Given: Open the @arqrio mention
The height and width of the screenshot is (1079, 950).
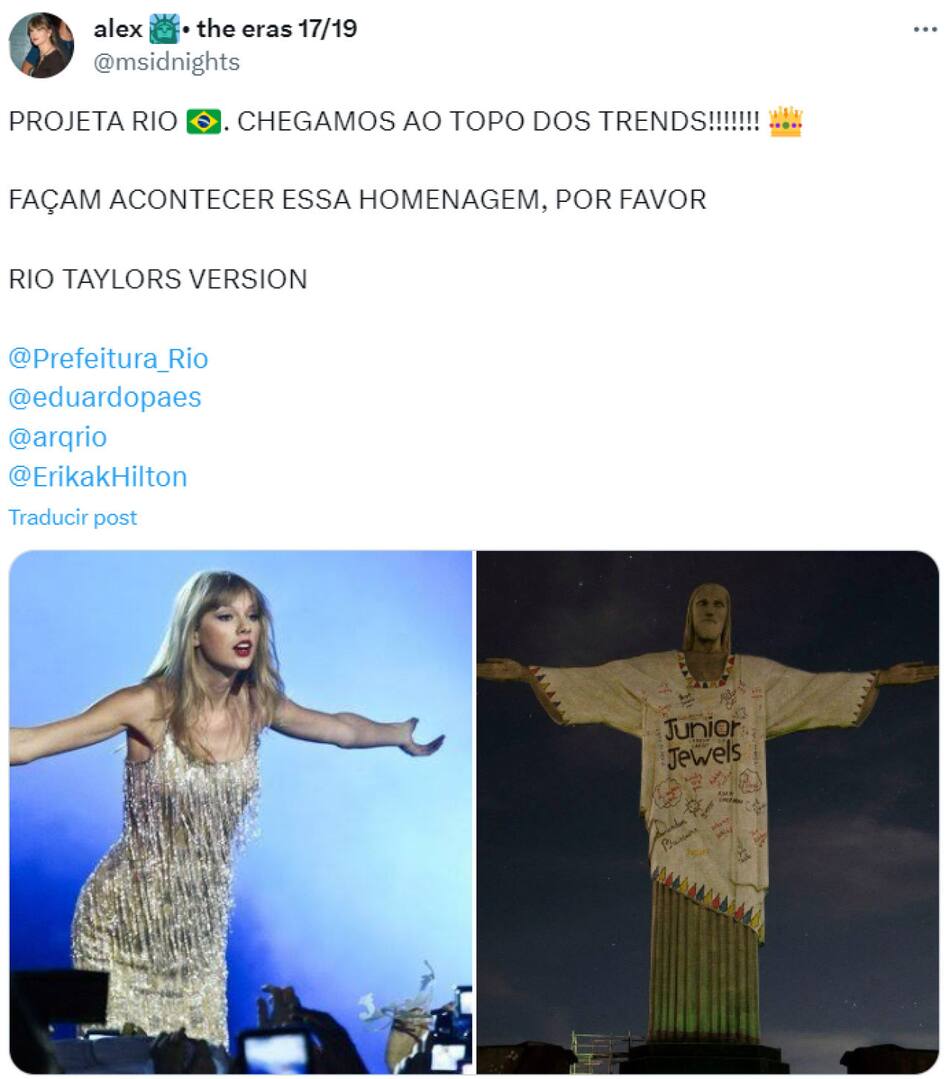Looking at the screenshot, I should [x=57, y=437].
